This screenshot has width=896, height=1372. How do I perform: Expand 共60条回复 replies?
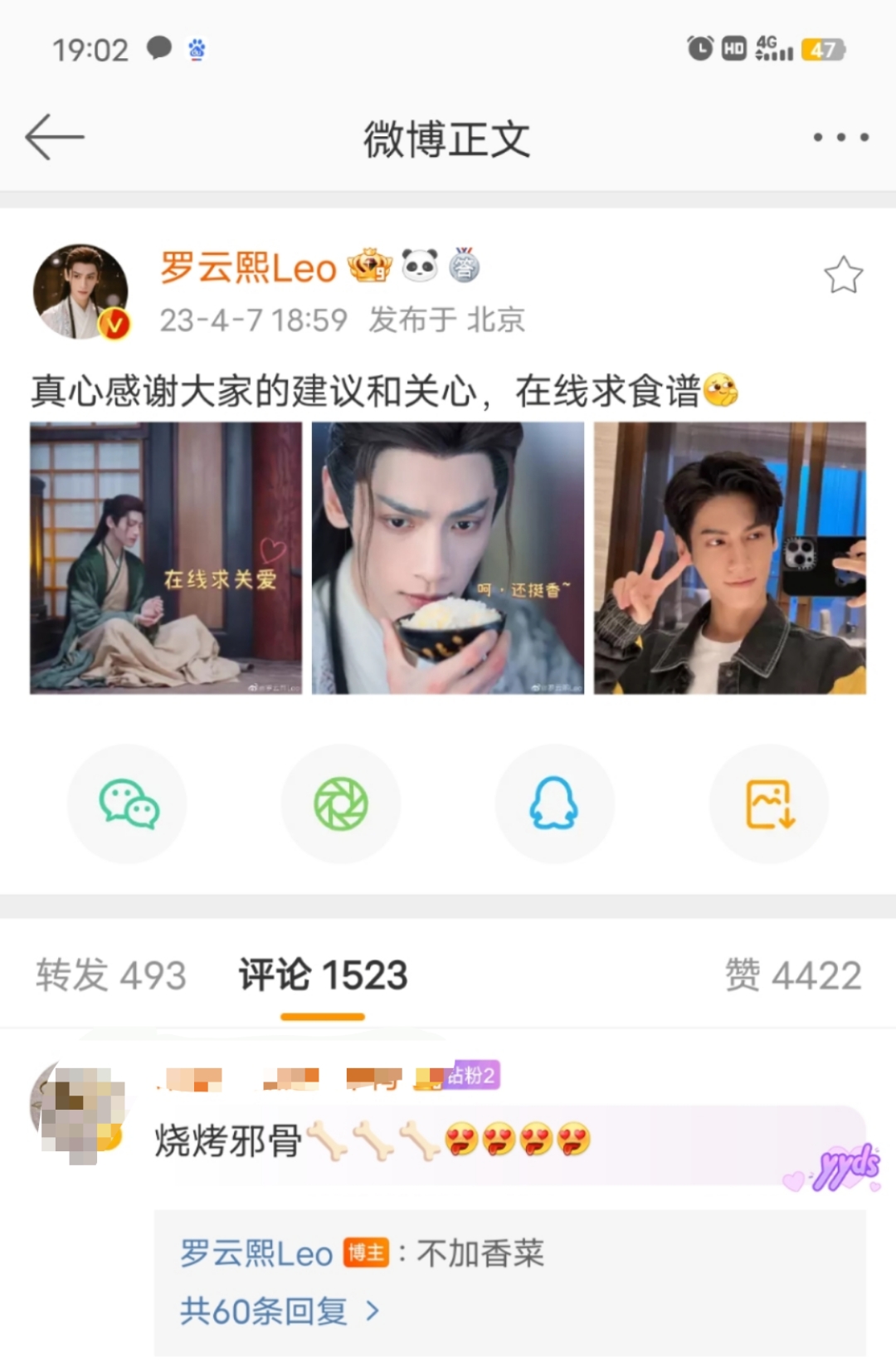[279, 1311]
